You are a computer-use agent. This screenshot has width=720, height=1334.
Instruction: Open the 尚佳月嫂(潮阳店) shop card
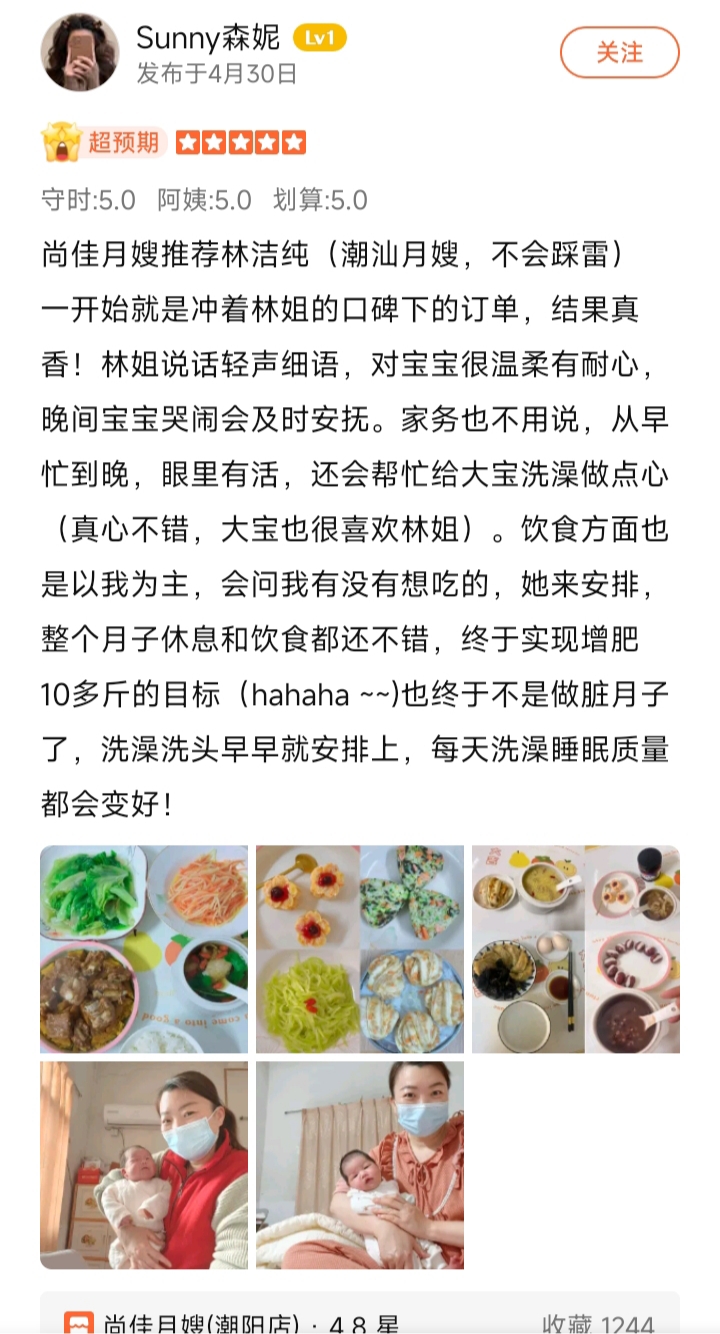360,1320
